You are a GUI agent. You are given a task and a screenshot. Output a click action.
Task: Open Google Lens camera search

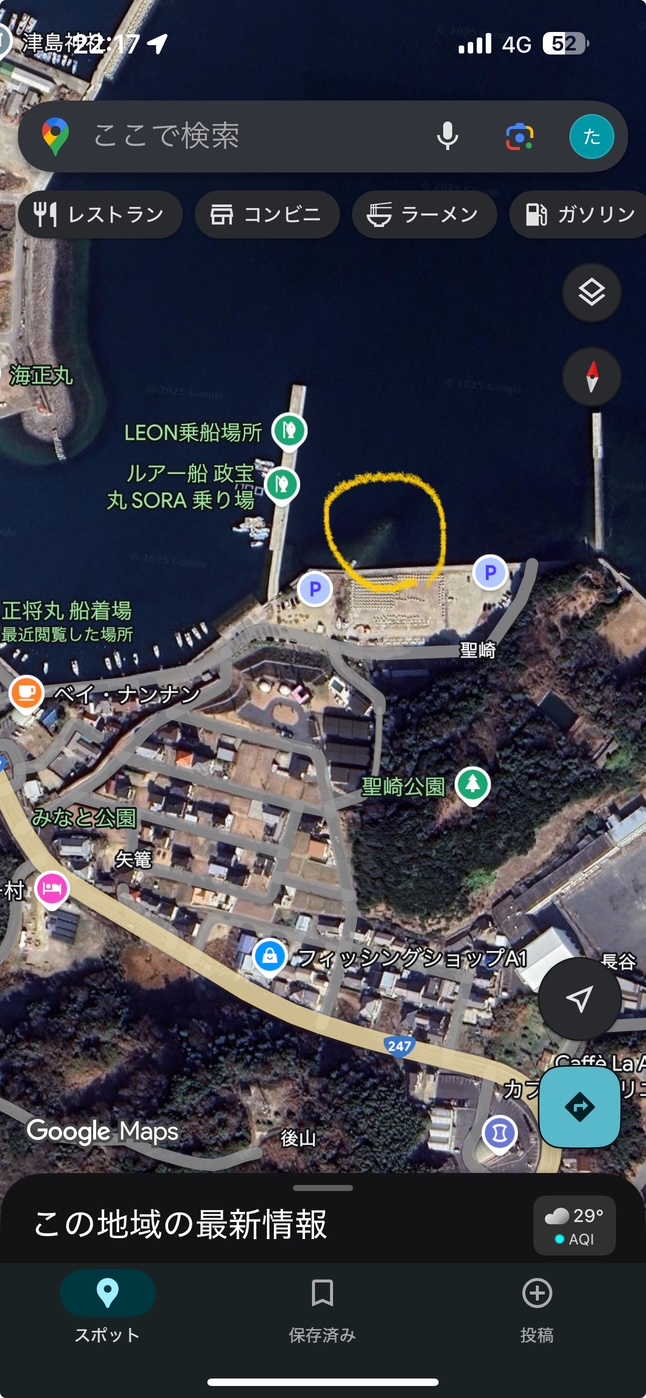click(x=519, y=136)
